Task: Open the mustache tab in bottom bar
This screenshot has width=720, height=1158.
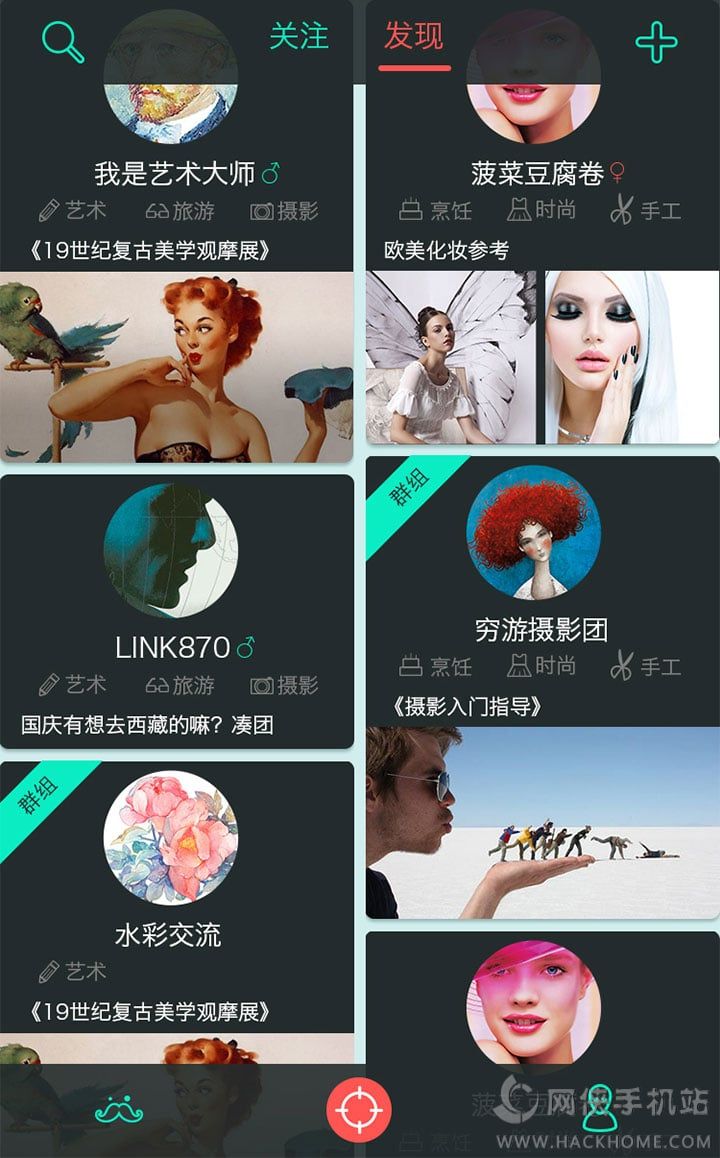Action: click(x=119, y=1110)
